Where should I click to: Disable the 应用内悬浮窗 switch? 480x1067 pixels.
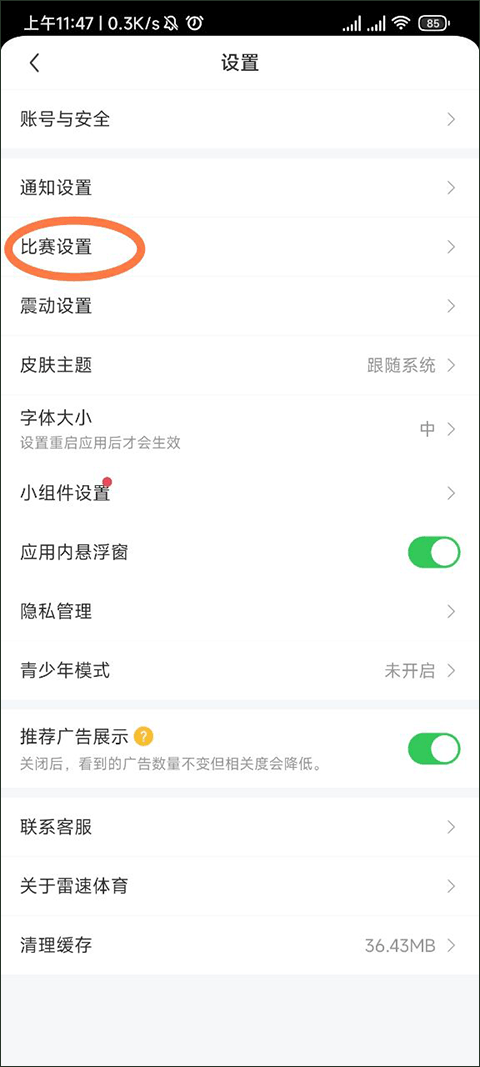[434, 552]
